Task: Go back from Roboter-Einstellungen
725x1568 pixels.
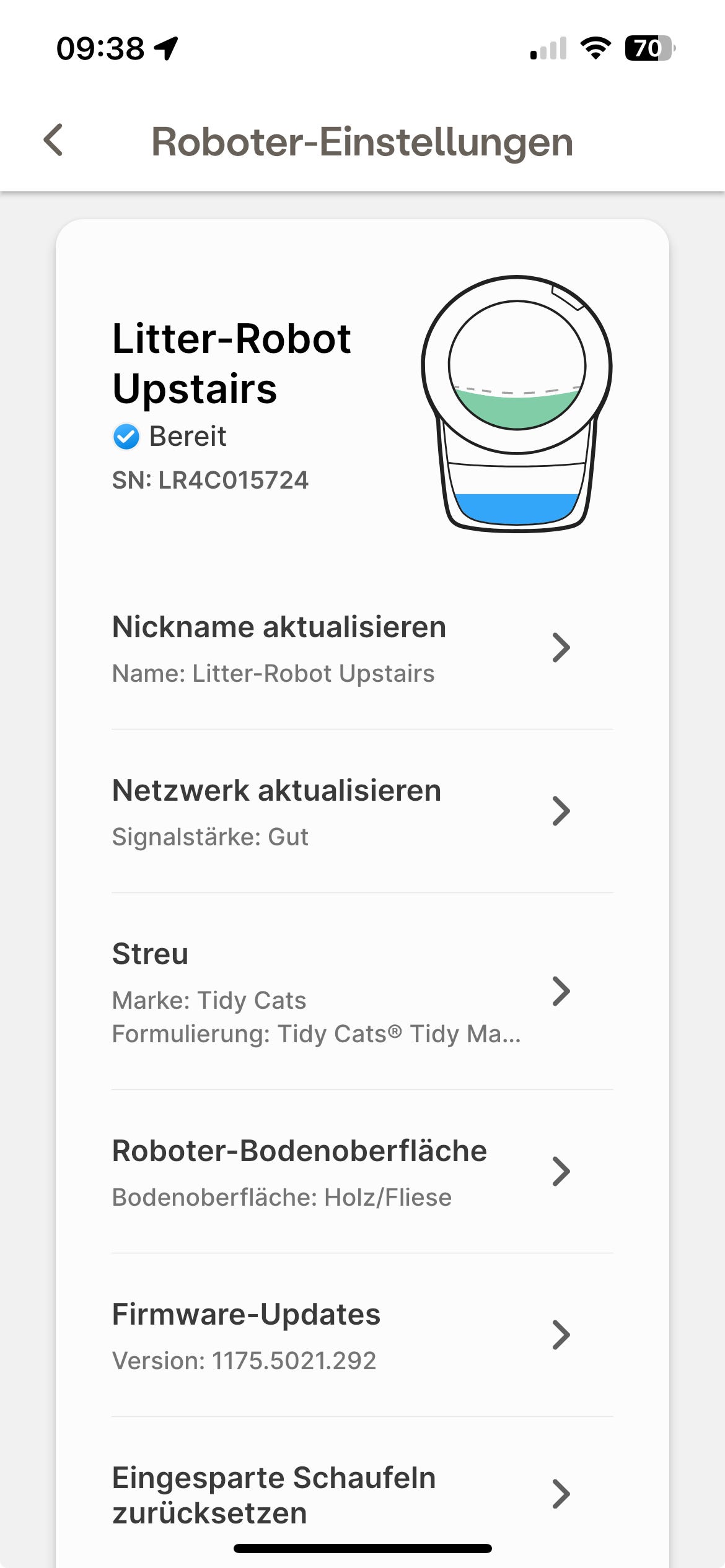Action: point(54,141)
